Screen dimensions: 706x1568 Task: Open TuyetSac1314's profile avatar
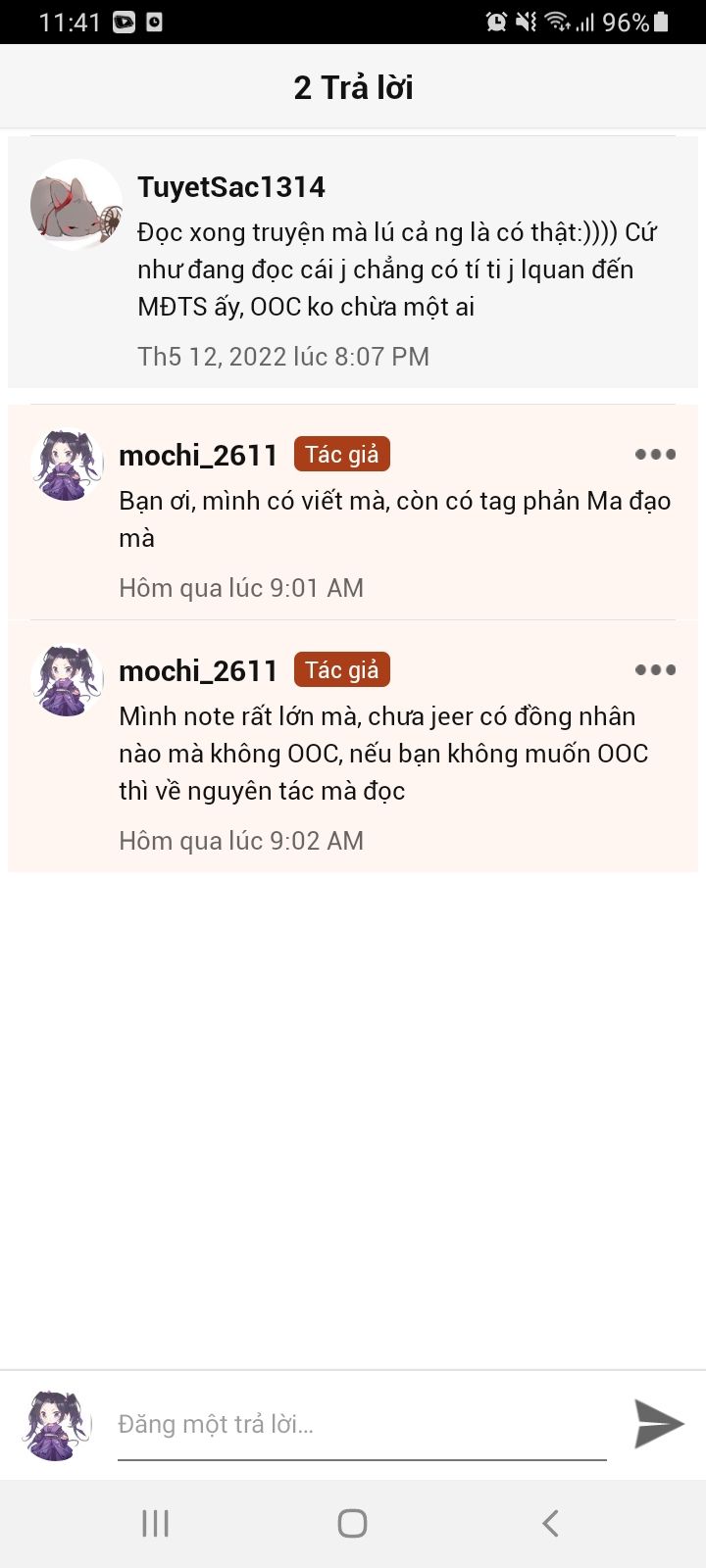(76, 204)
